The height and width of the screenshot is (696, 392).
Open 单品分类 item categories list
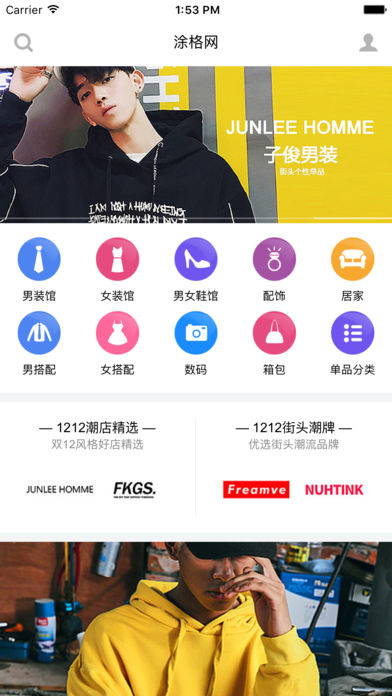352,343
